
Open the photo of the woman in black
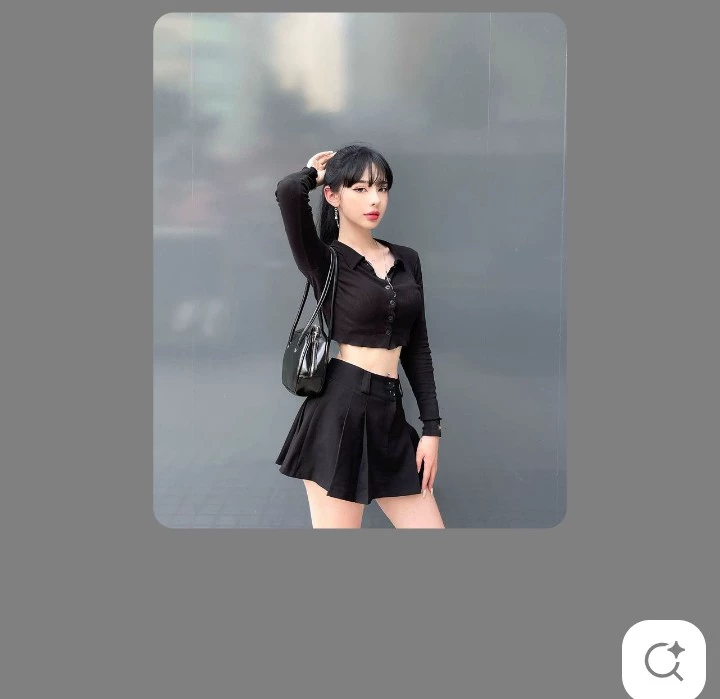[x=360, y=270]
